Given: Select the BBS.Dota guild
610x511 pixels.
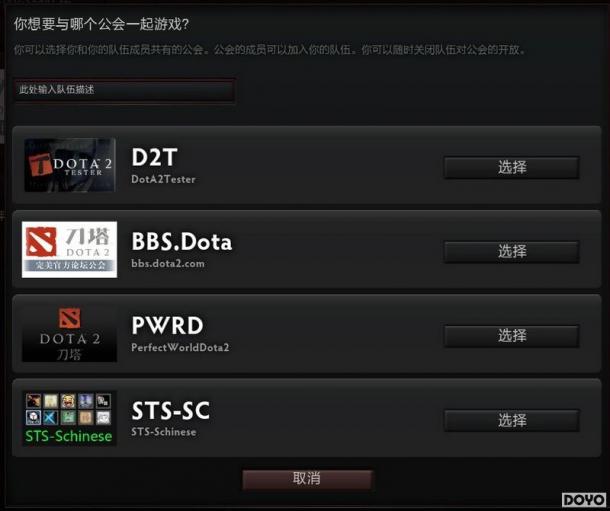Looking at the screenshot, I should tap(511, 251).
